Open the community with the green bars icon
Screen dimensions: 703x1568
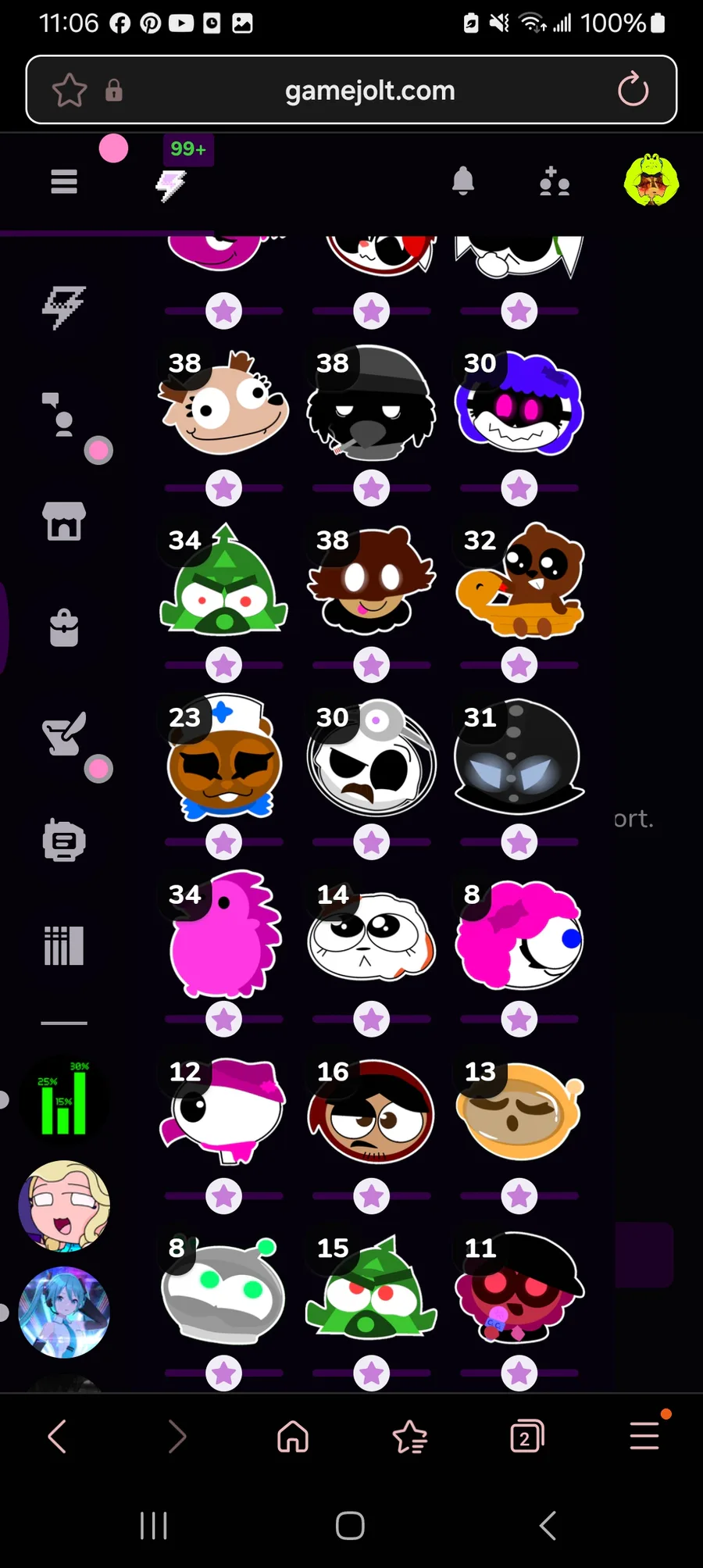point(64,1099)
